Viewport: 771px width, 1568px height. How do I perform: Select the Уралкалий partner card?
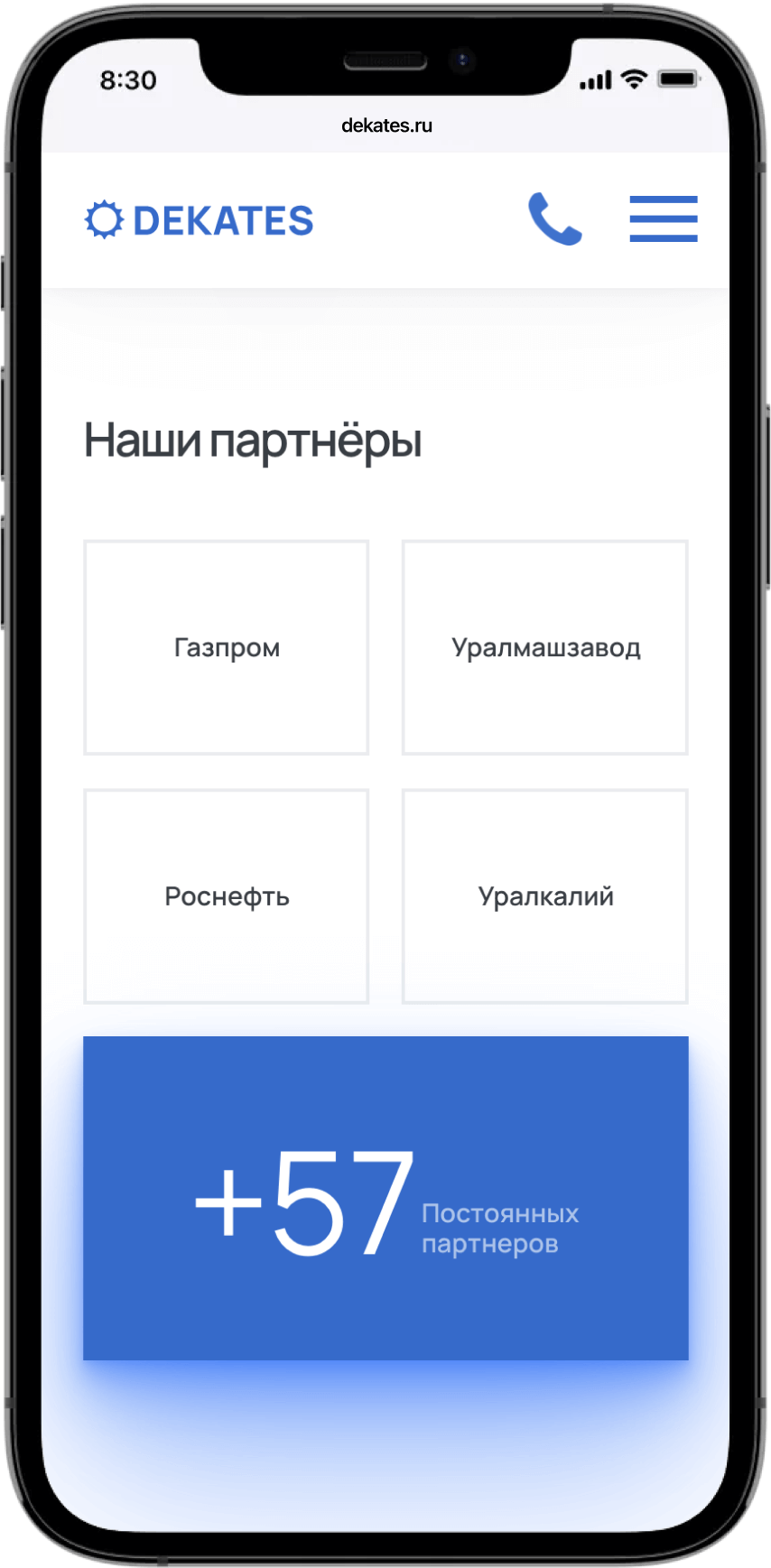pos(545,896)
